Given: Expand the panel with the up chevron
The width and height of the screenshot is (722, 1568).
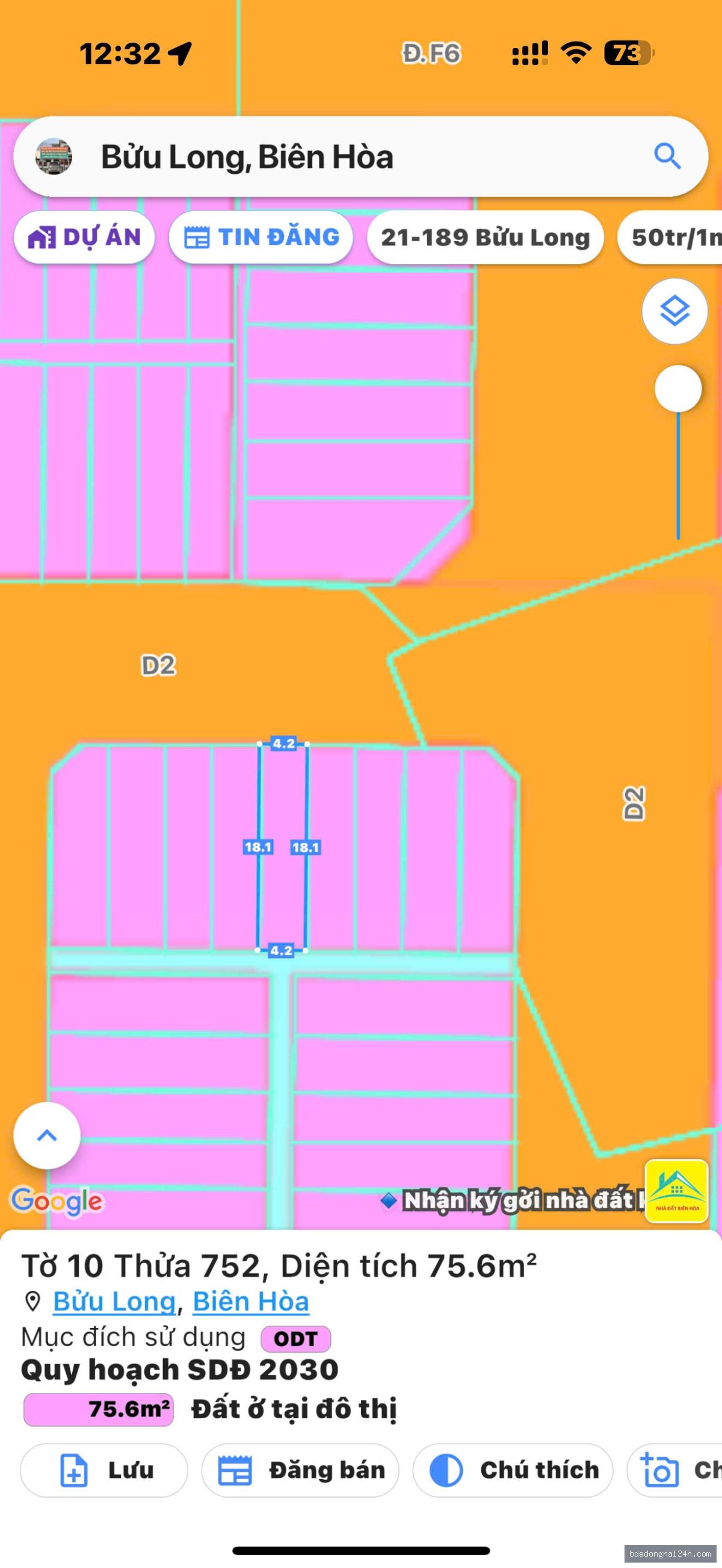Looking at the screenshot, I should point(47,1135).
